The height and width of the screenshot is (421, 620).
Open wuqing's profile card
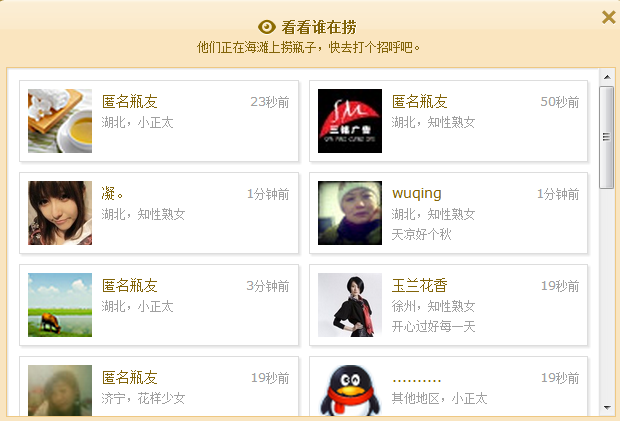click(448, 213)
